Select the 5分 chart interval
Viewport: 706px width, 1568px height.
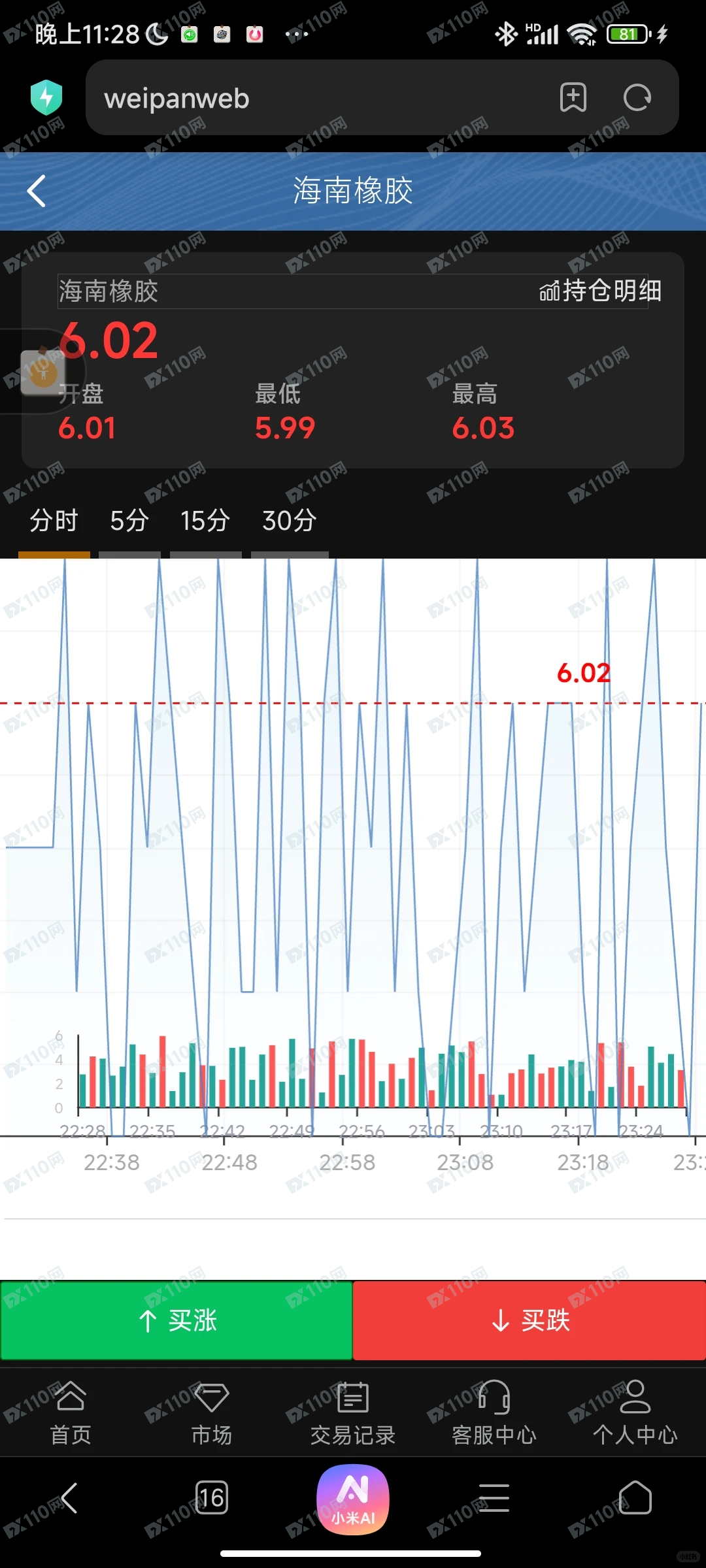129,521
